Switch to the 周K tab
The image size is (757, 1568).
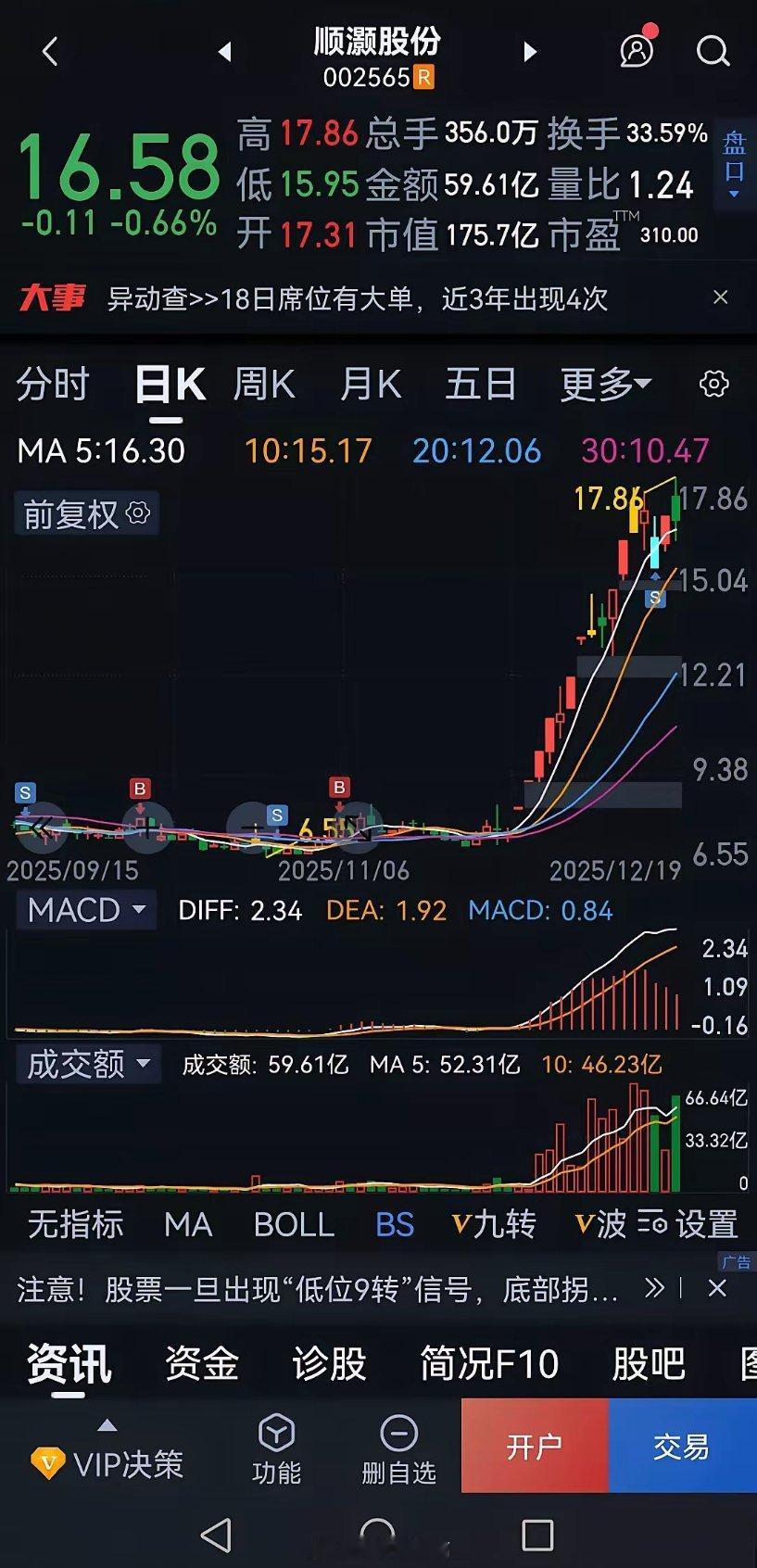[263, 383]
